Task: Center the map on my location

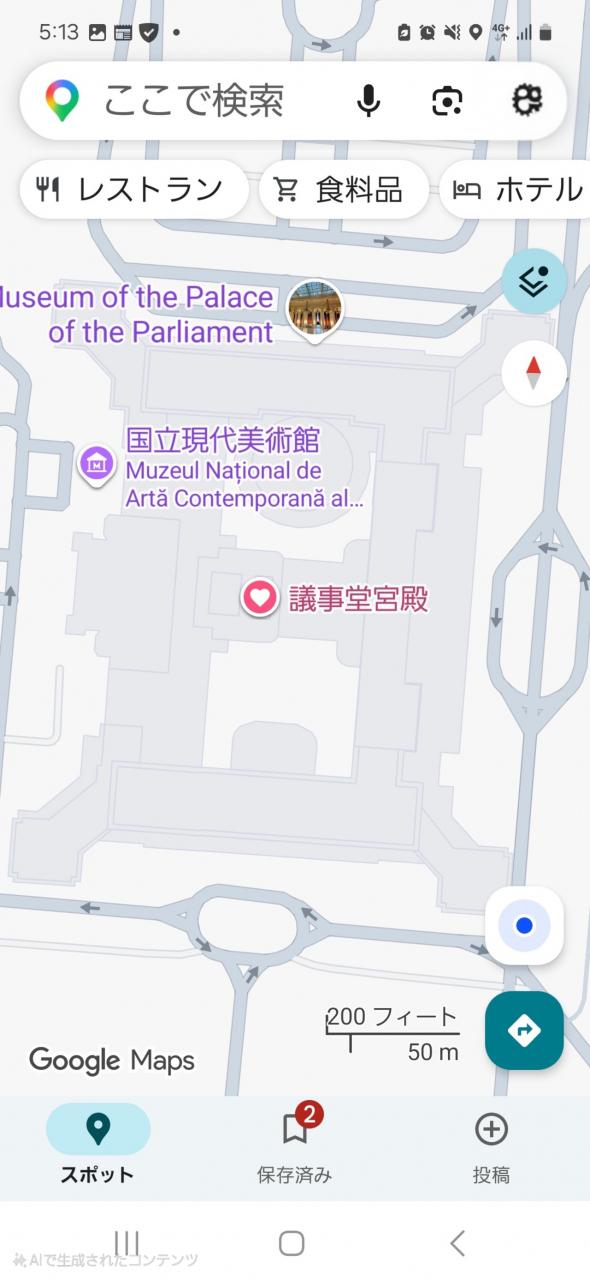Action: 524,925
